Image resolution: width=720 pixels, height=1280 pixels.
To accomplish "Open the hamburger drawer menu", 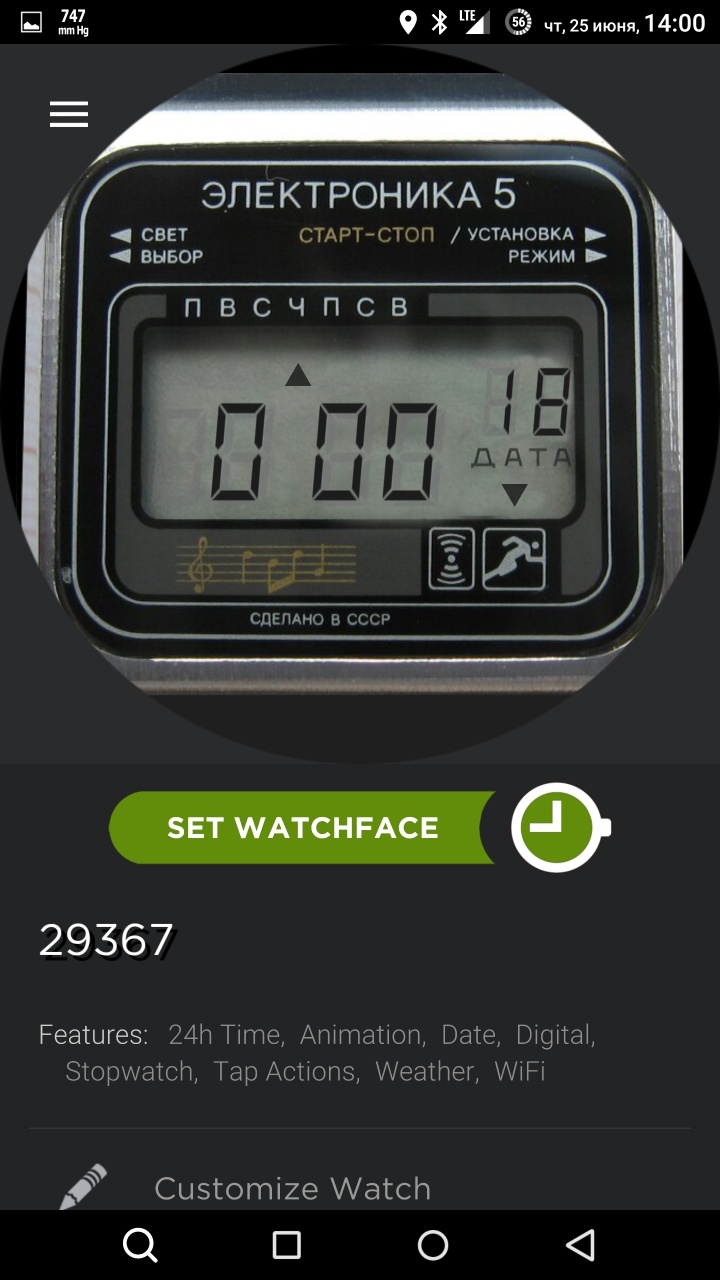I will [69, 114].
